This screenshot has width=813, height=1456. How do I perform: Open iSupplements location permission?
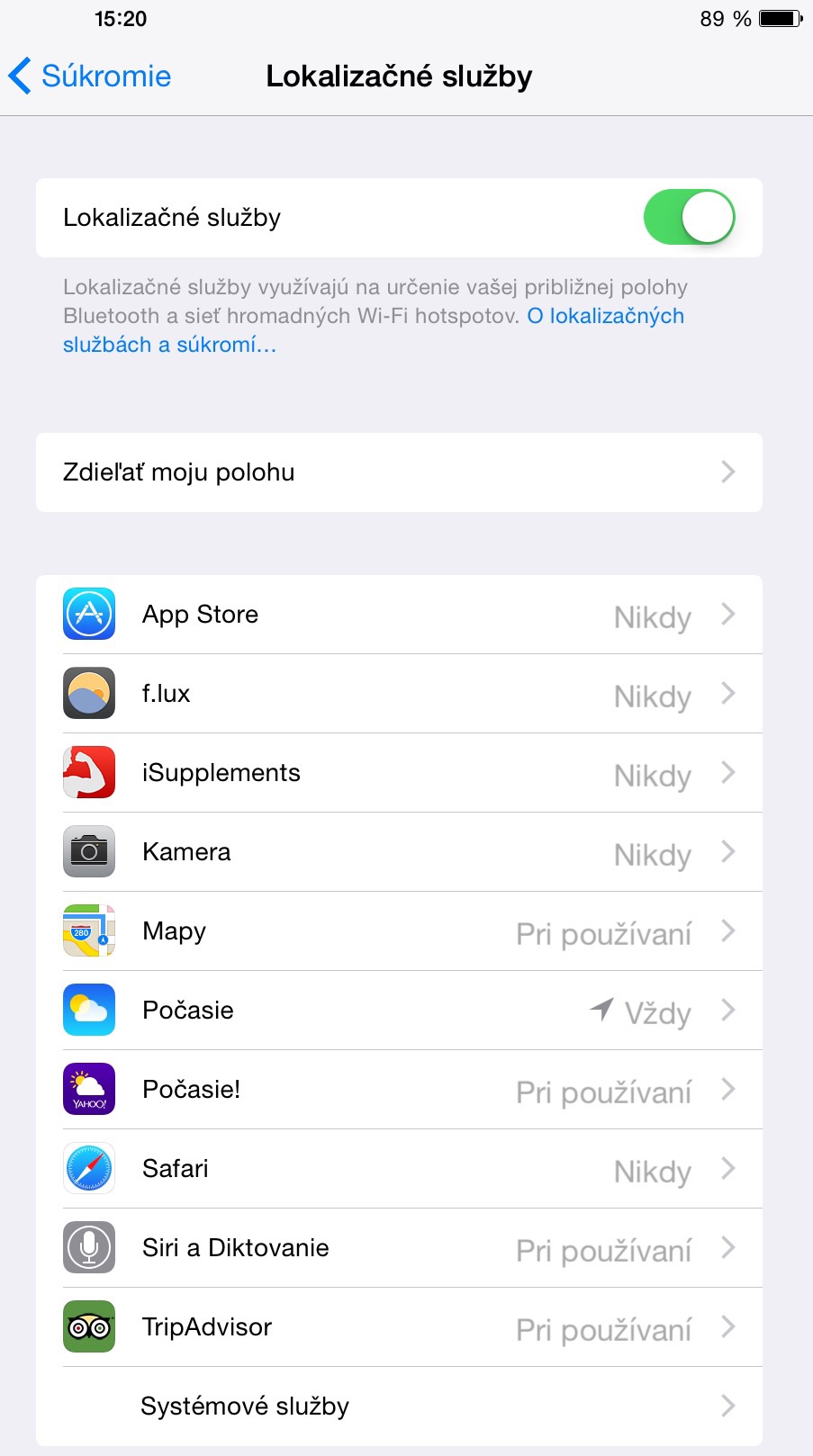coord(399,773)
